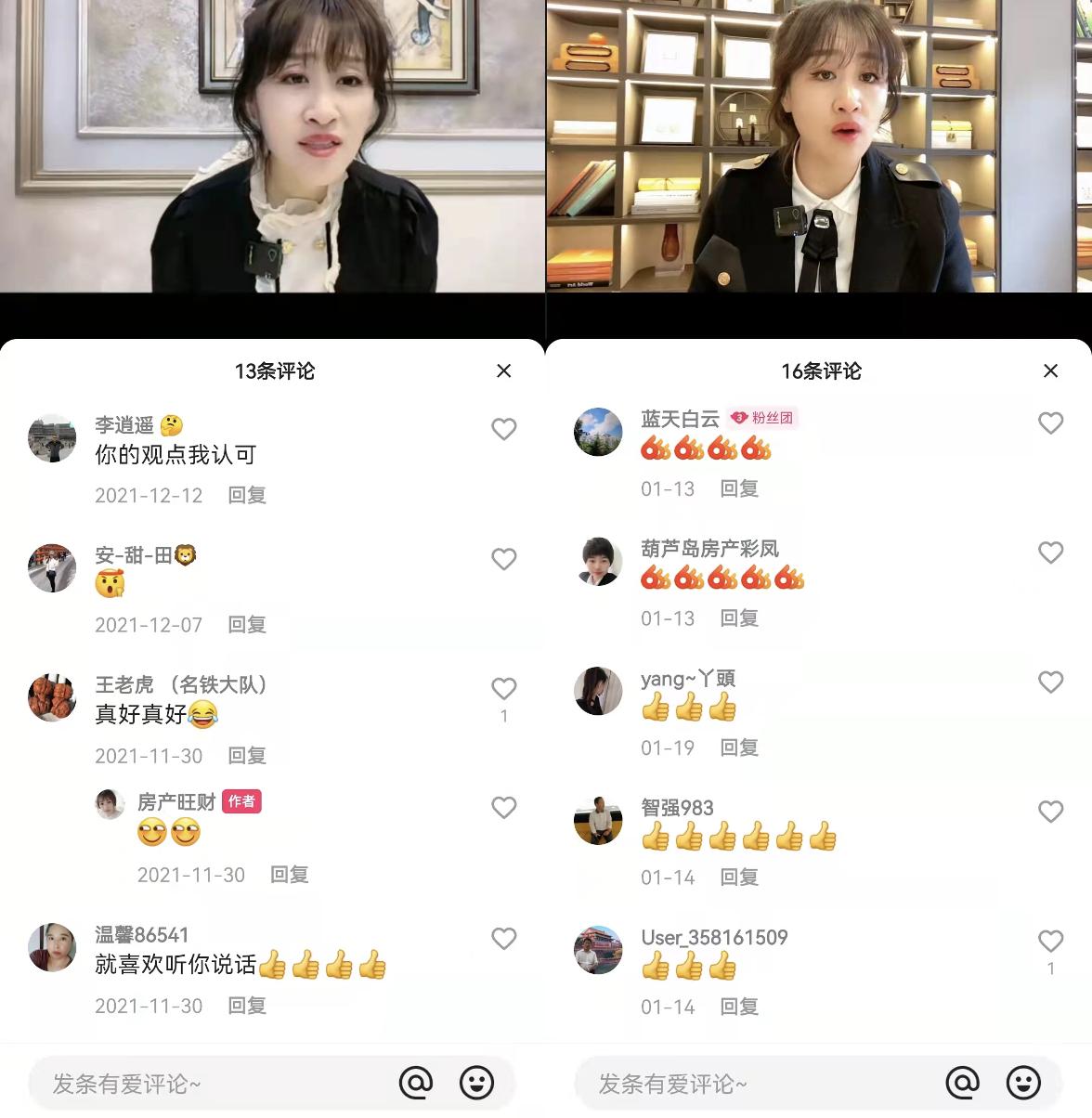The height and width of the screenshot is (1118, 1092).
Task: Select the 13条评论 panel title
Action: click(x=274, y=371)
